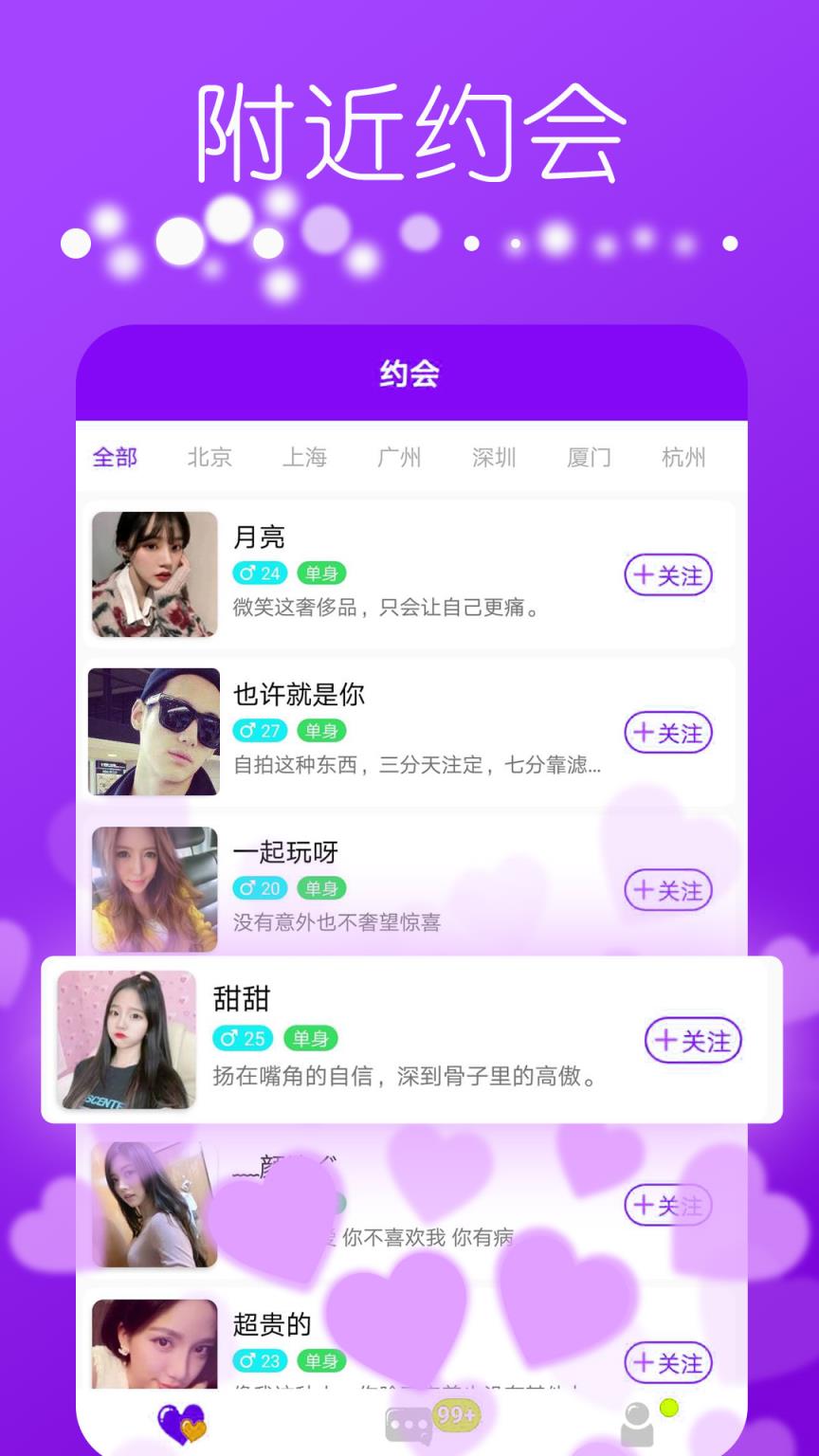
Task: Tap 甜甜's 单身 status label
Action: 313,1039
